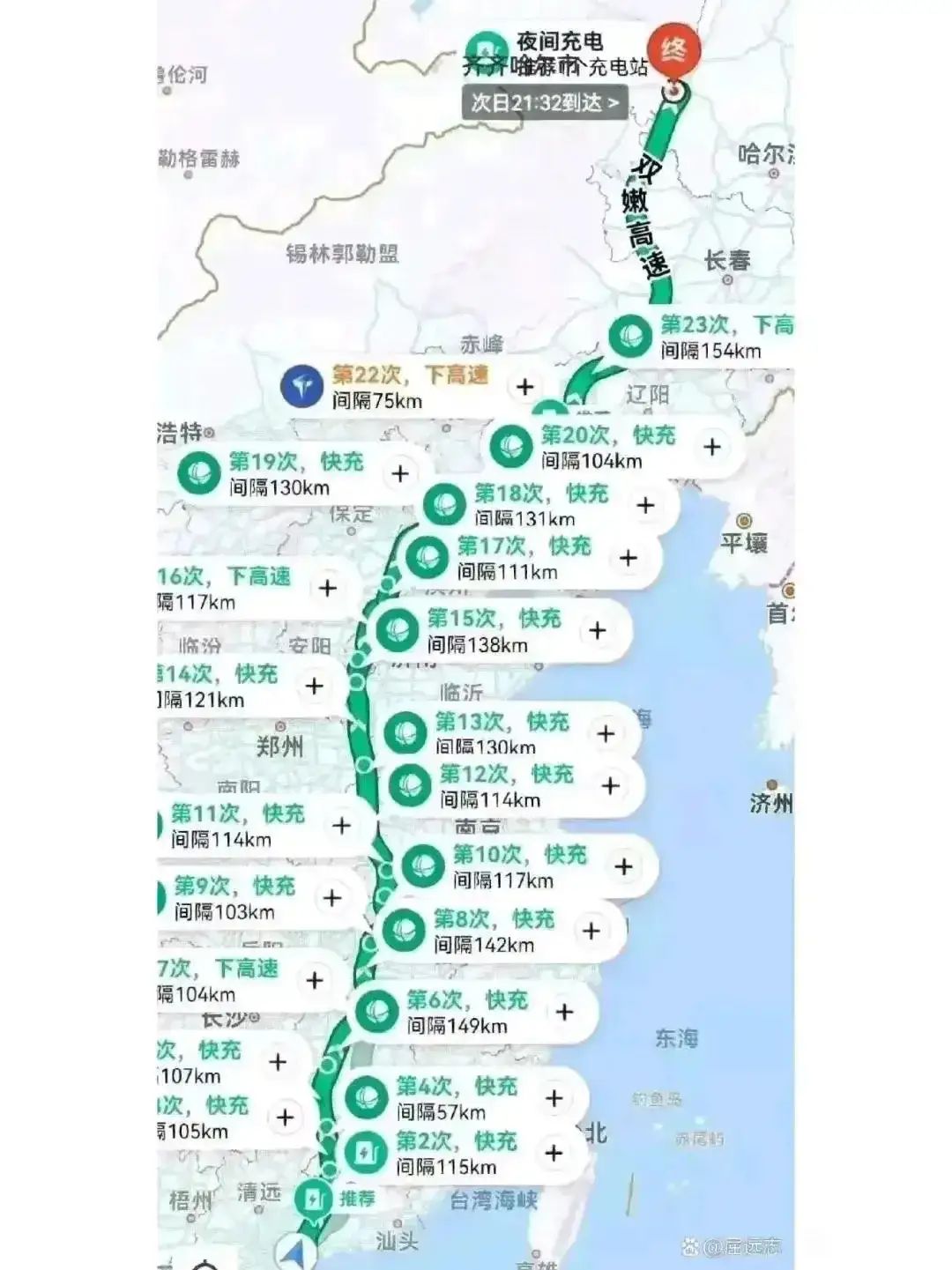The height and width of the screenshot is (1270, 952).
Task: Add the 第12次 快充 stop
Action: (x=610, y=785)
